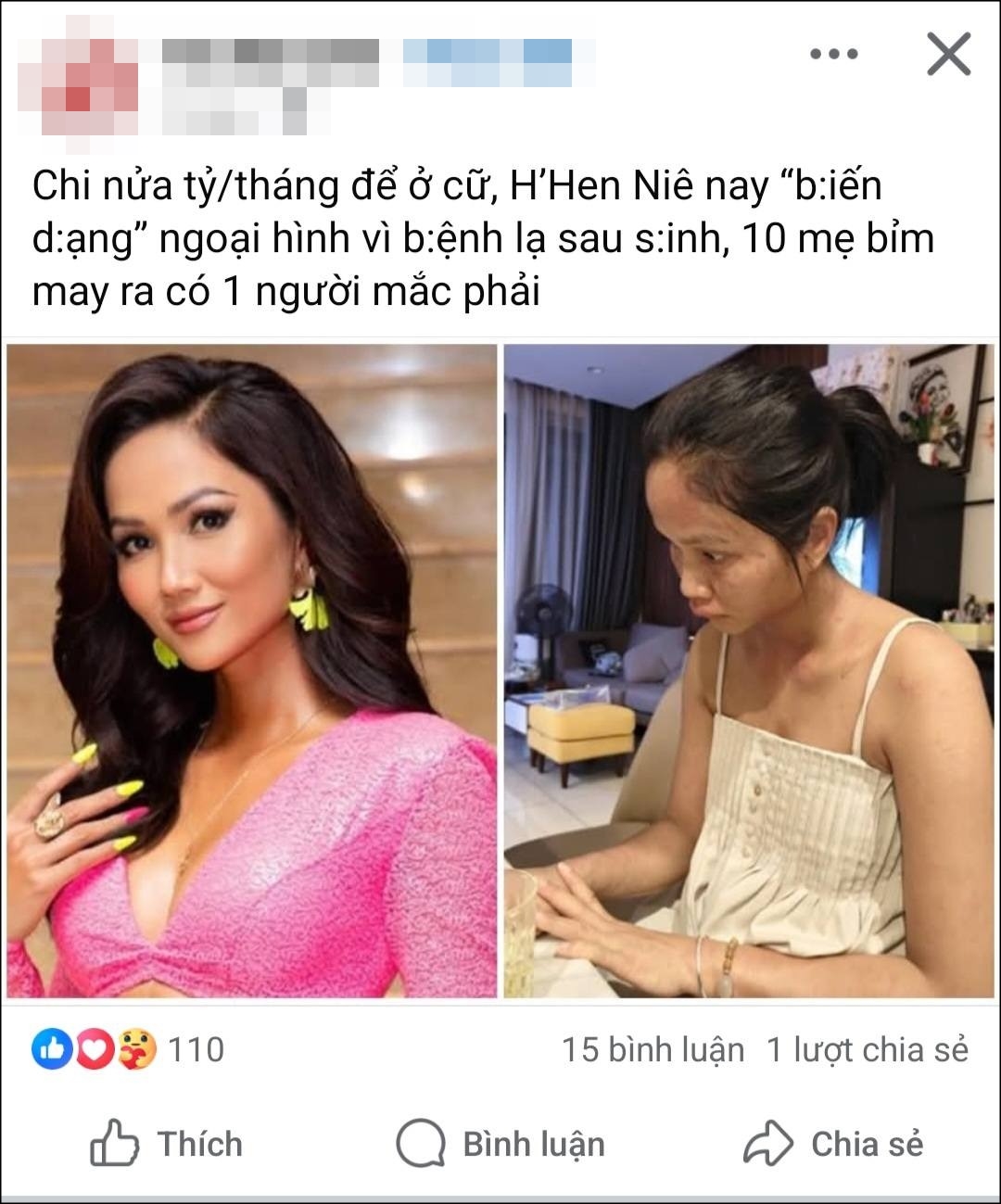
Task: Open the three-dot post options menu
Action: (833, 55)
